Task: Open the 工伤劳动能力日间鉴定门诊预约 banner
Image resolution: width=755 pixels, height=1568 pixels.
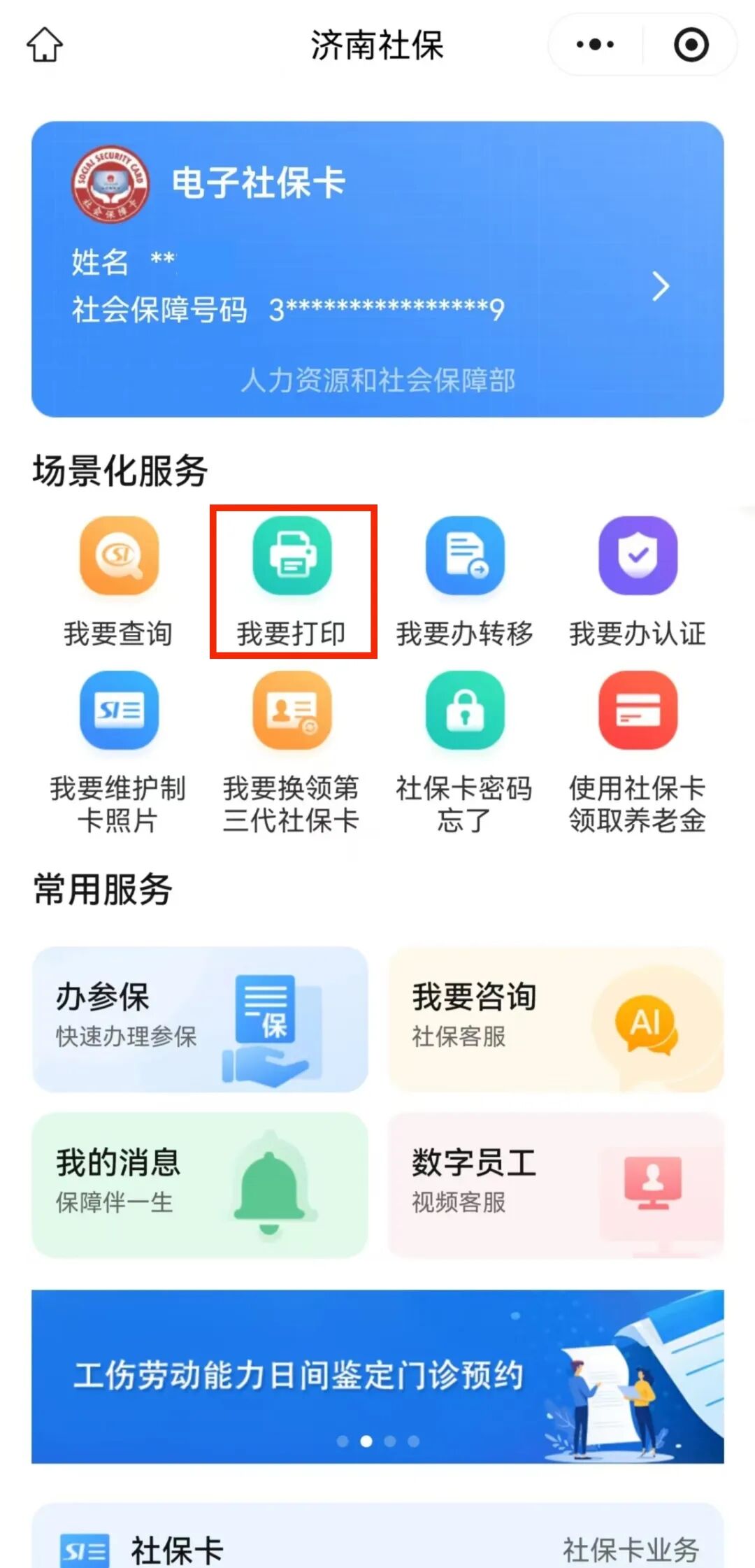Action: 377,1375
